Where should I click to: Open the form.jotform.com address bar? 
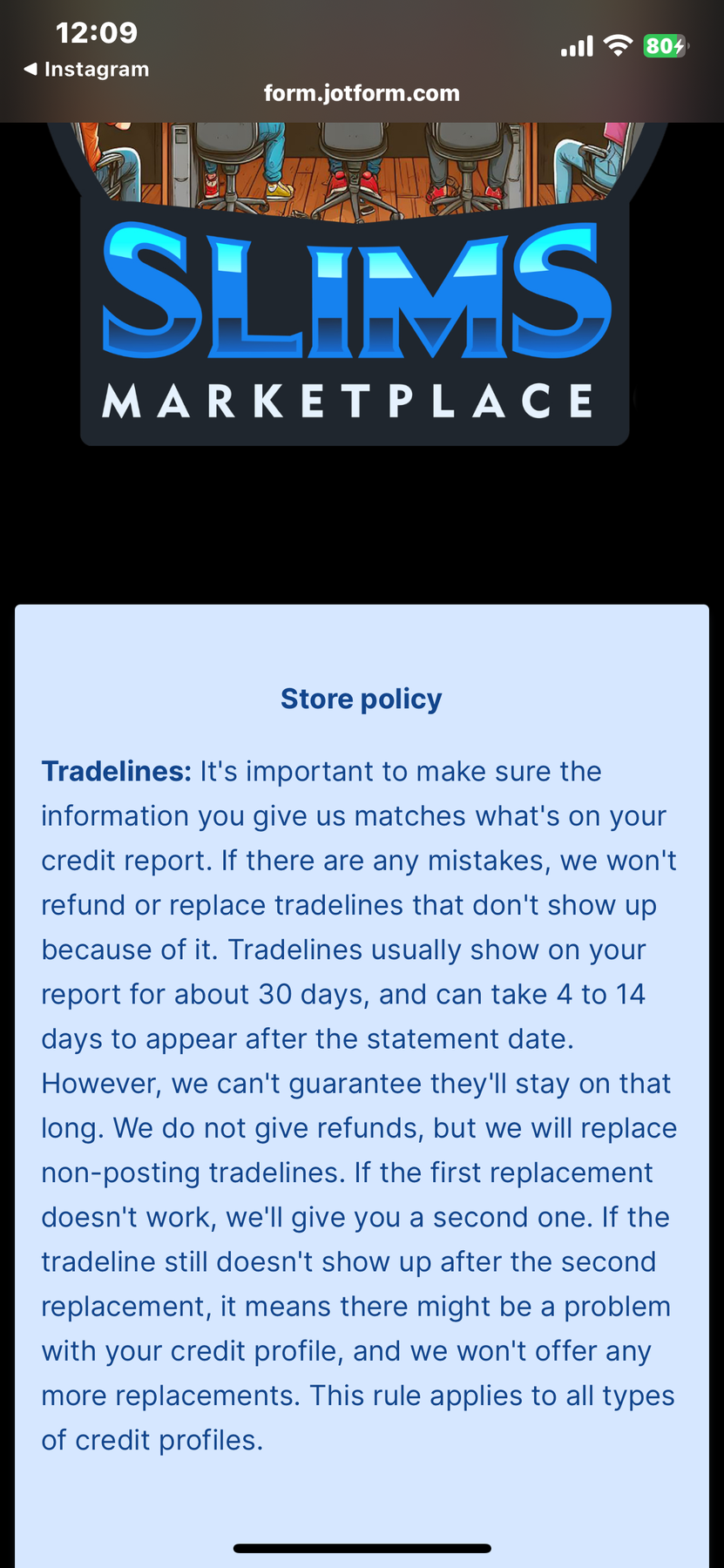point(362,93)
